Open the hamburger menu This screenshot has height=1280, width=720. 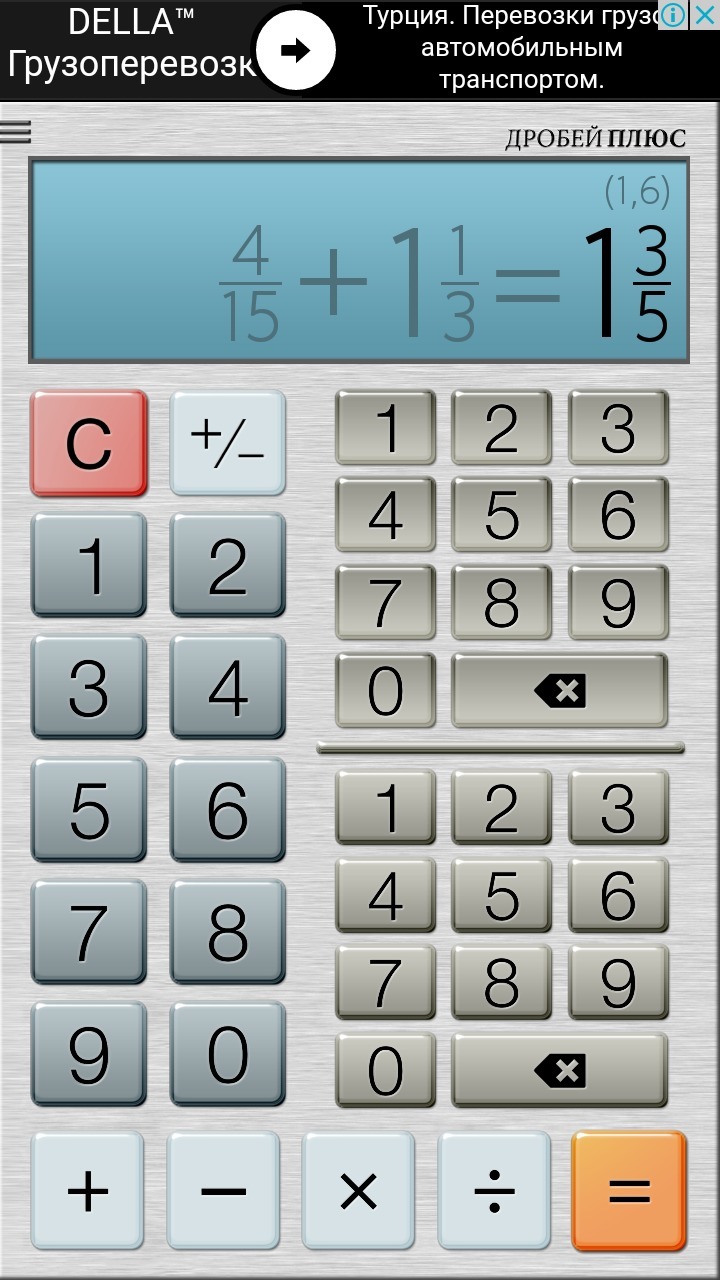point(15,132)
